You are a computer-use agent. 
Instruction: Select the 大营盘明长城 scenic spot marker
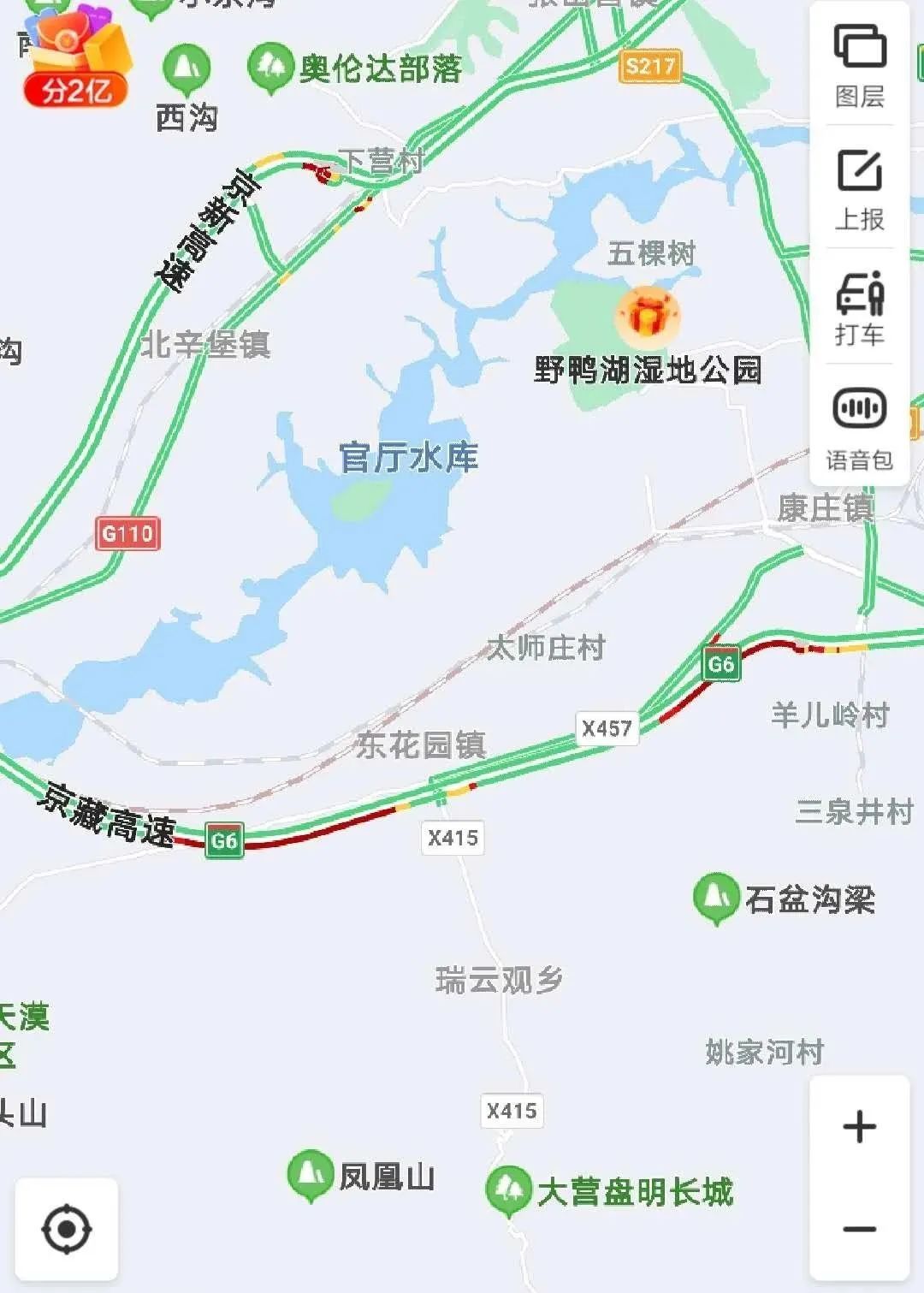click(x=508, y=1189)
